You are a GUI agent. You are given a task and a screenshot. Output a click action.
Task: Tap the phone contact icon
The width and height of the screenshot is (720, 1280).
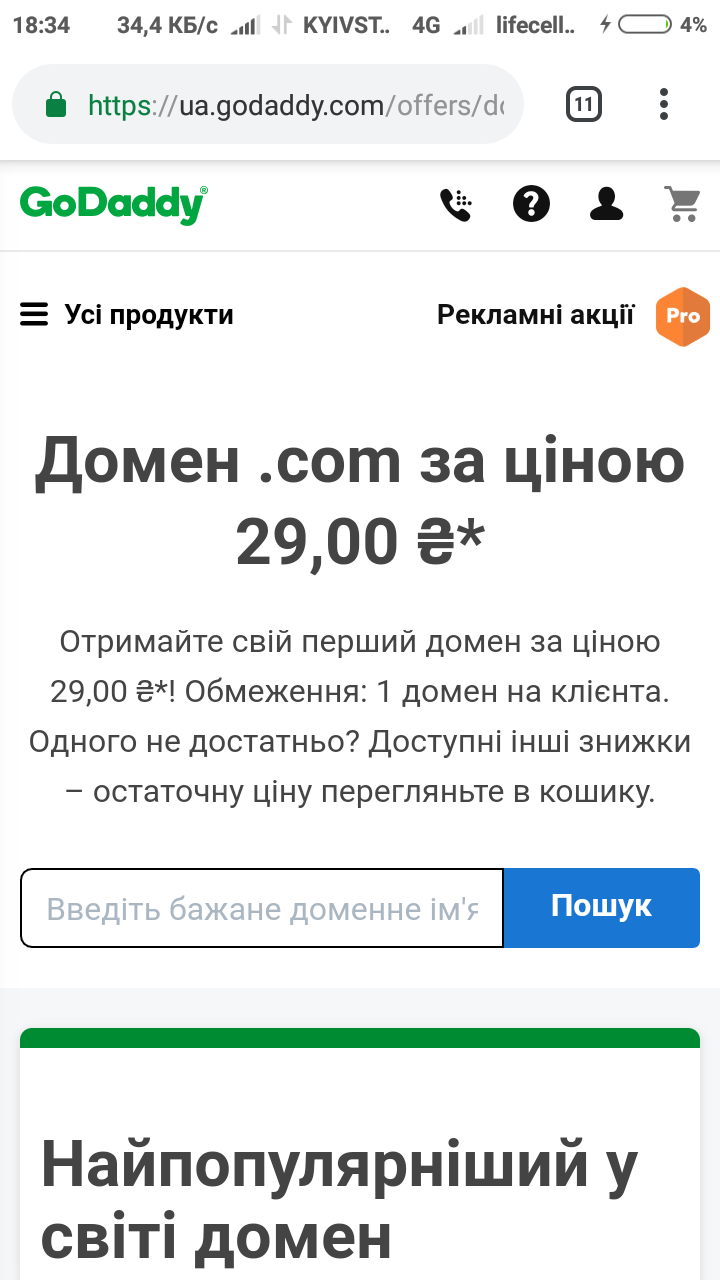pyautogui.click(x=456, y=204)
